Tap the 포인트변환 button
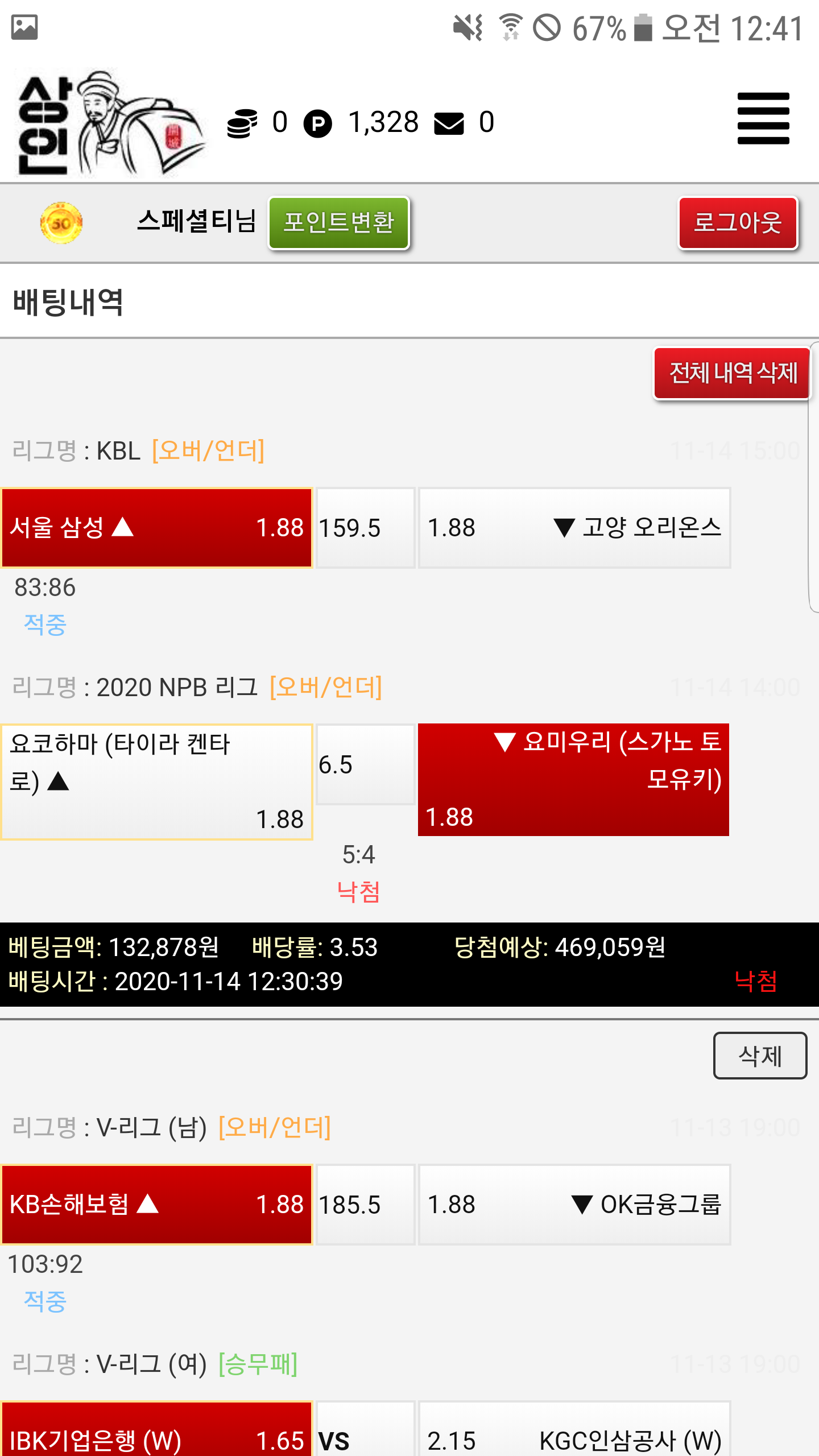This screenshot has height=1456, width=819. pyautogui.click(x=339, y=223)
